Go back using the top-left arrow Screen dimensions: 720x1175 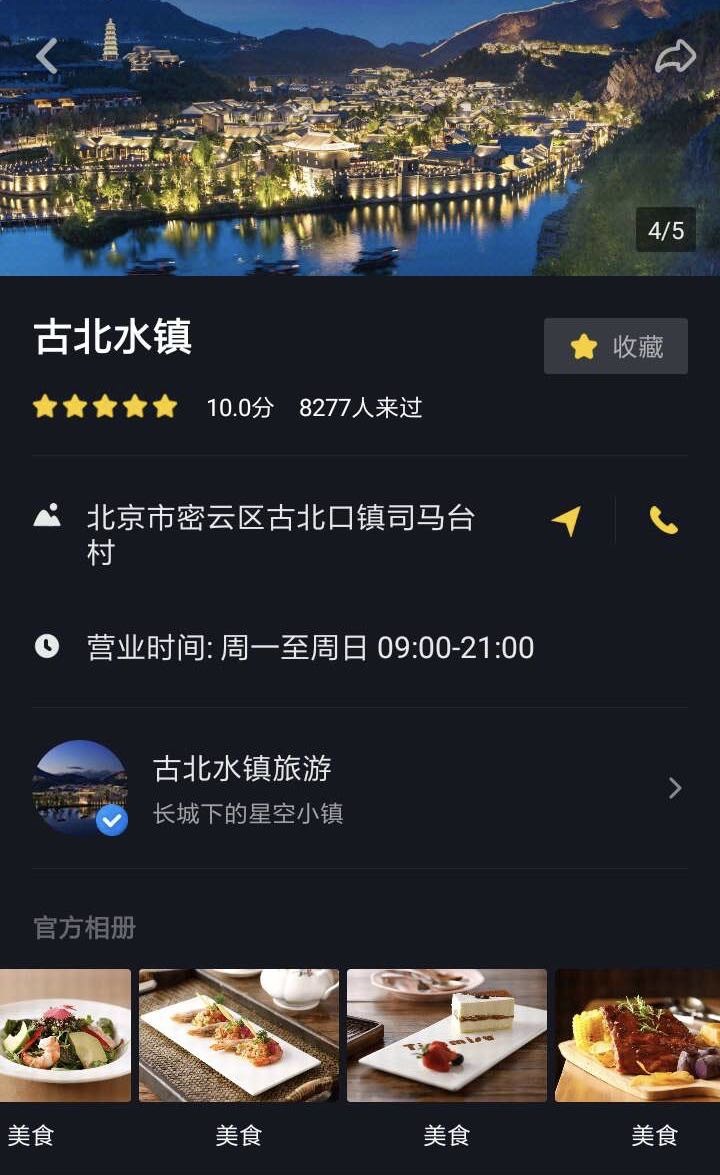tap(46, 56)
